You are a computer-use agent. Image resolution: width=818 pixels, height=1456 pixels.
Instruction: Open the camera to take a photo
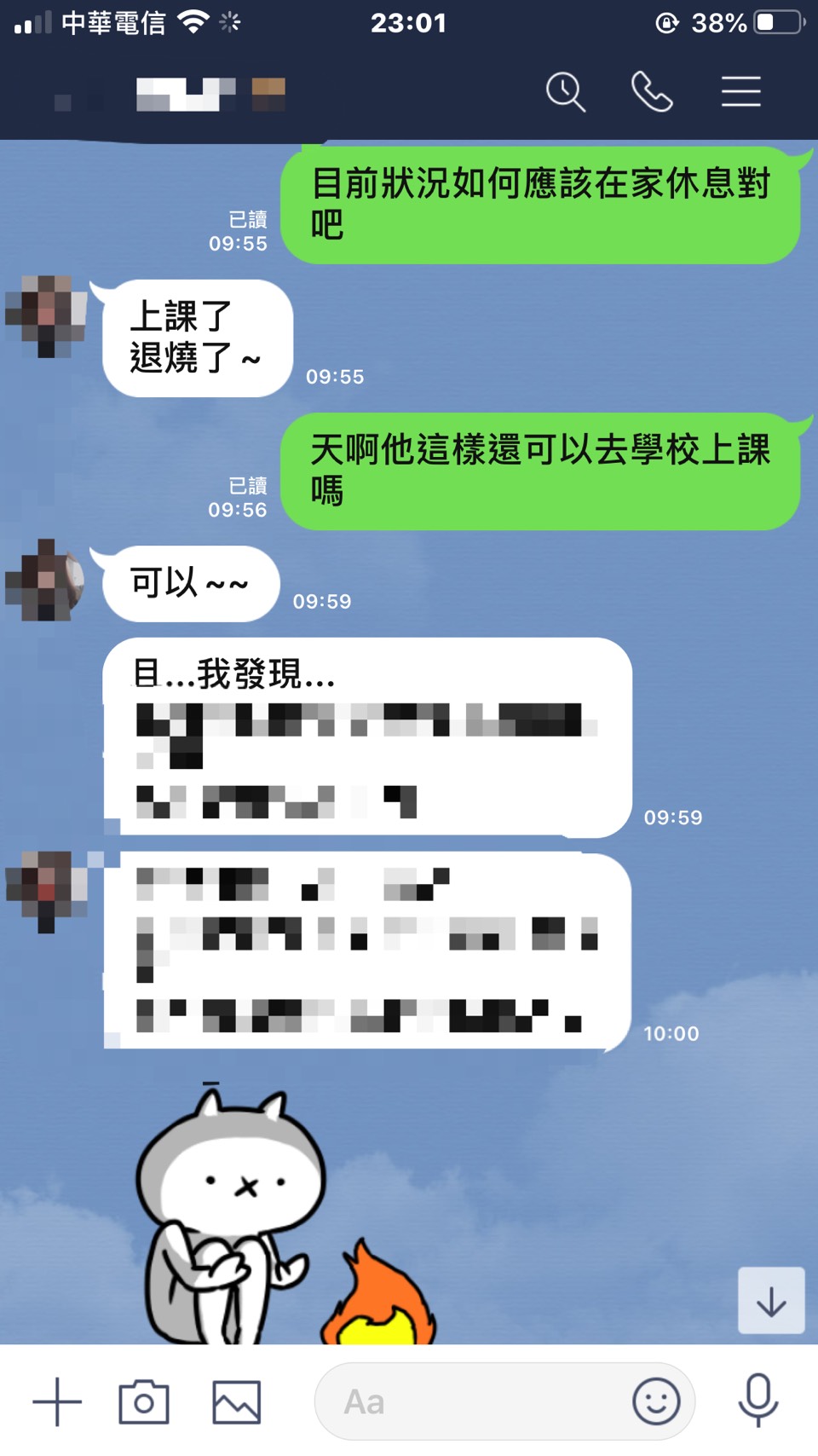click(144, 1401)
